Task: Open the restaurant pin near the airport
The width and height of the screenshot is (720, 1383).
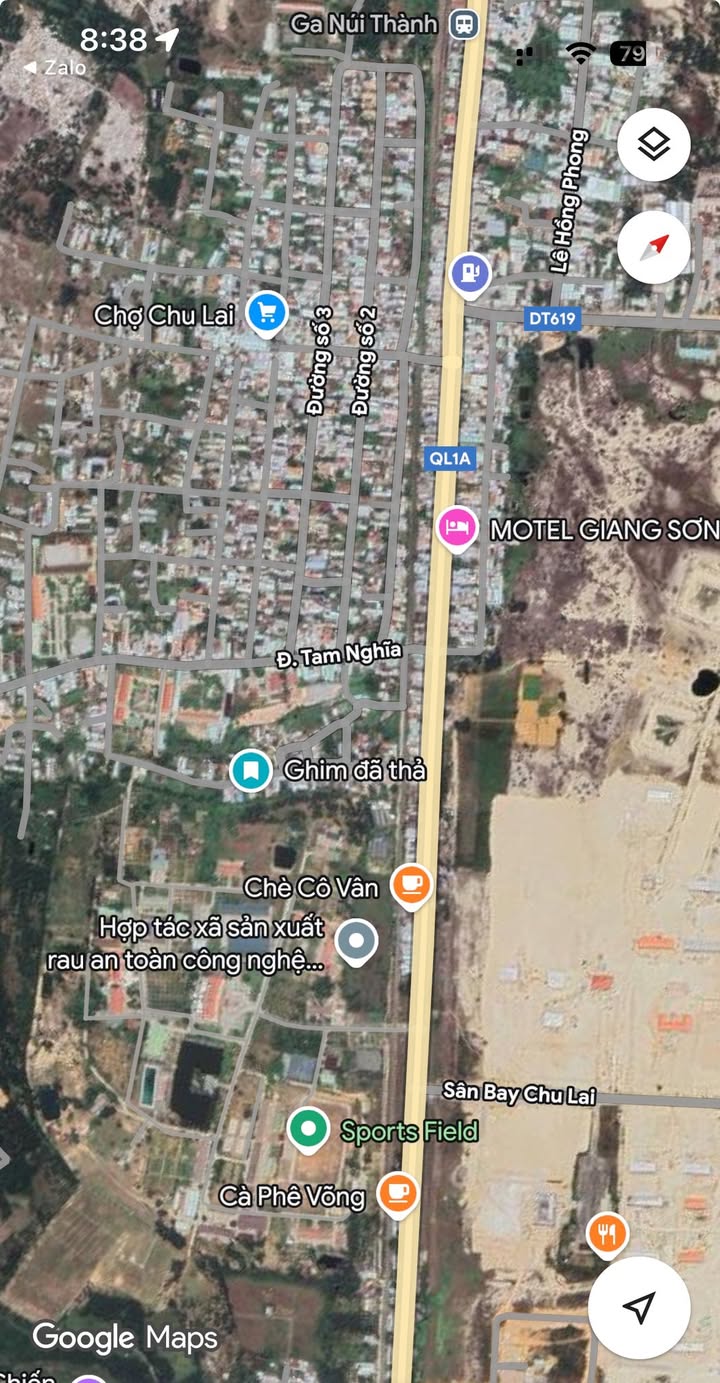Action: [x=606, y=1235]
